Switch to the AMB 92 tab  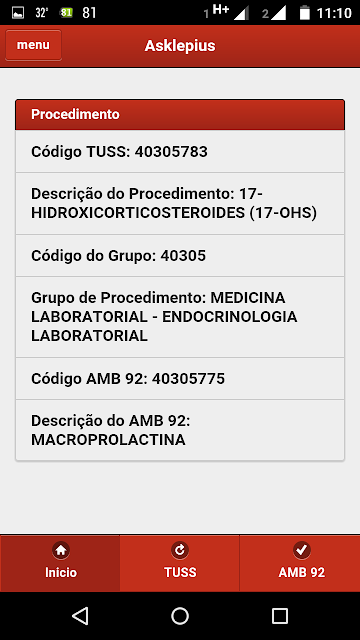(300, 563)
